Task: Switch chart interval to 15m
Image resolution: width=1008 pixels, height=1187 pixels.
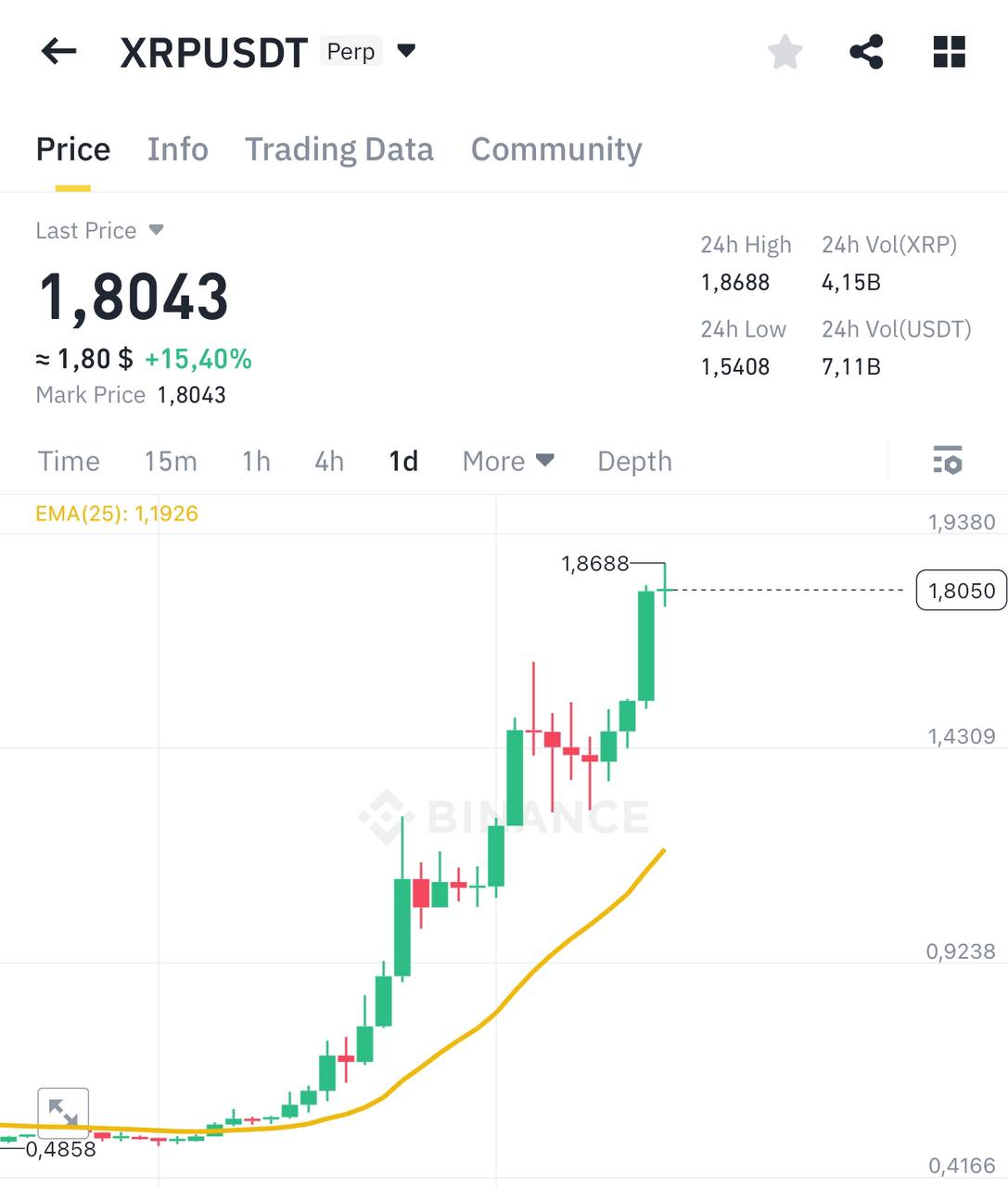Action: coord(171,461)
